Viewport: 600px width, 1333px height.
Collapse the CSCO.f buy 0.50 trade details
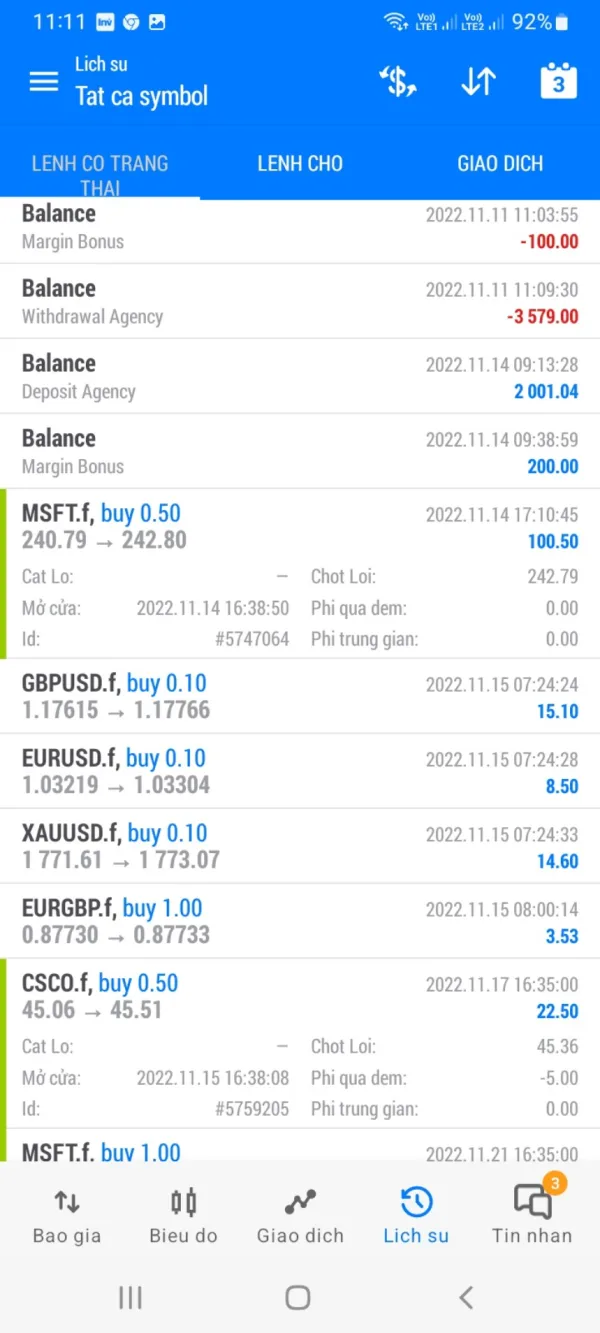(300, 997)
